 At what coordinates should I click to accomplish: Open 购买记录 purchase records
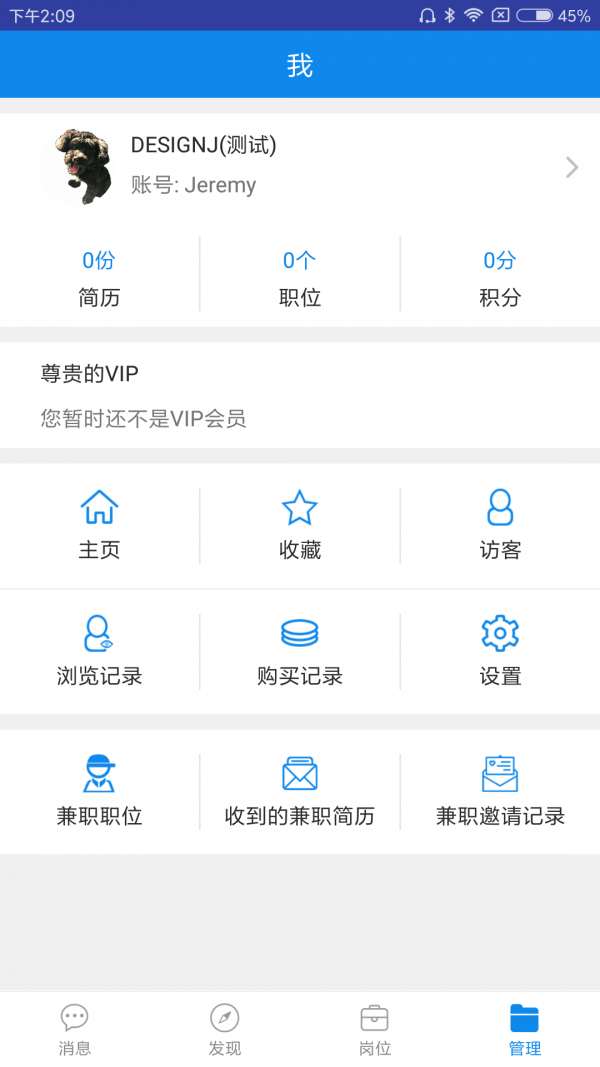(x=300, y=651)
